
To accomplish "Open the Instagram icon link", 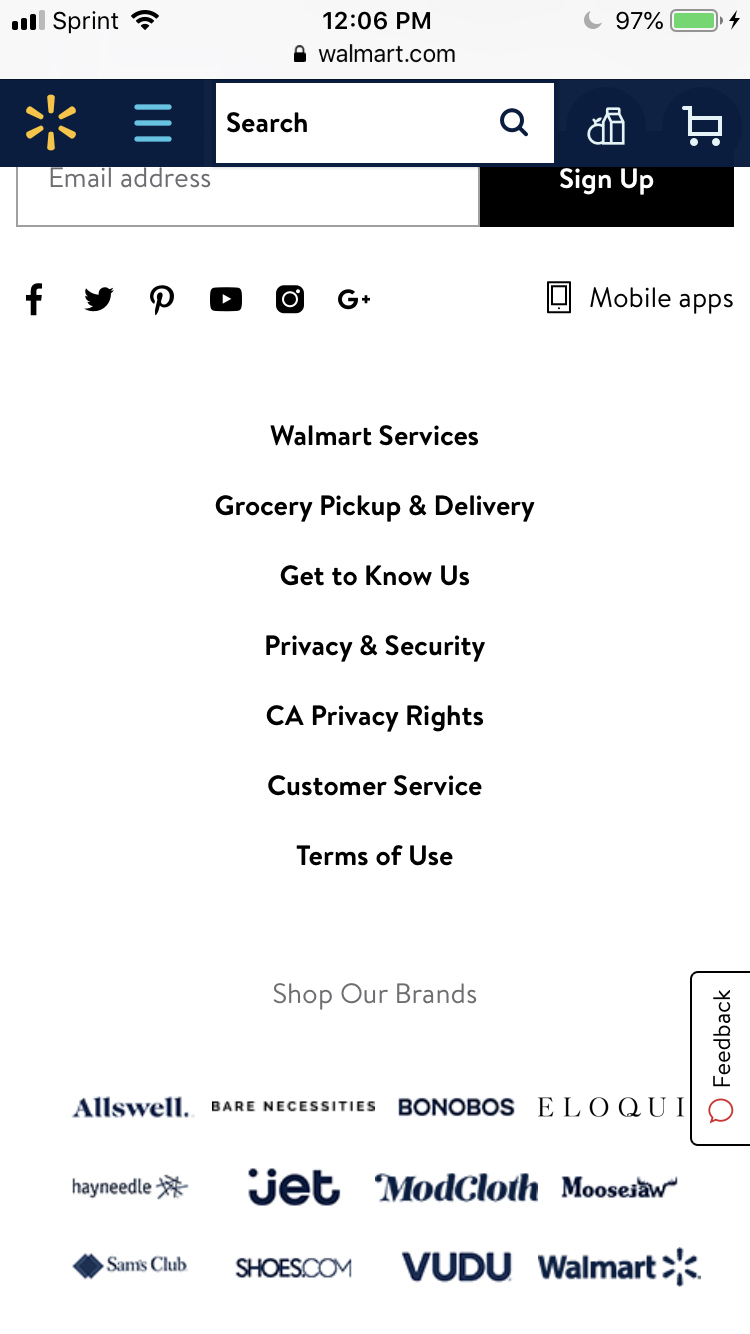I will tap(290, 299).
